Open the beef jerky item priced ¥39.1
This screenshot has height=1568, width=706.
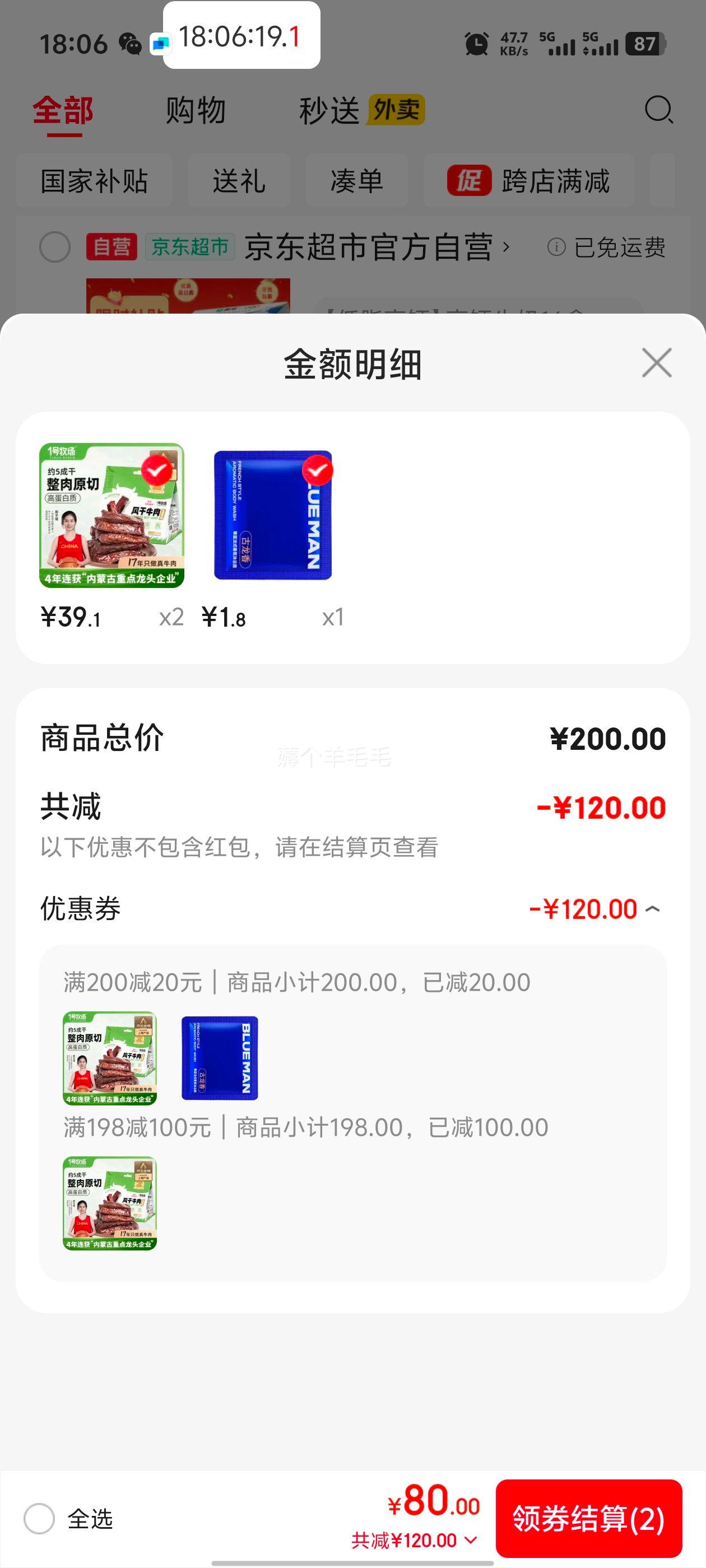pyautogui.click(x=112, y=515)
